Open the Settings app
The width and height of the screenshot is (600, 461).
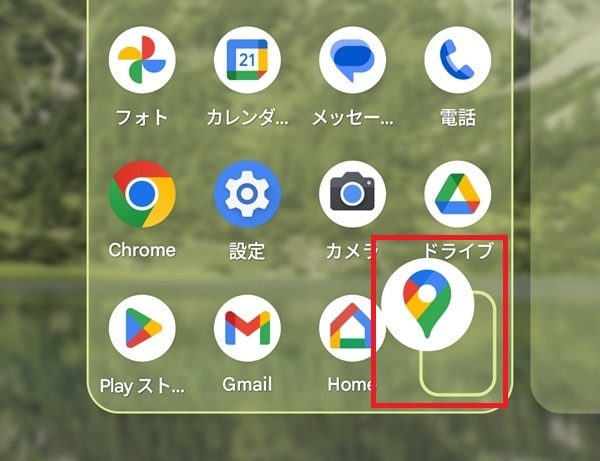(247, 194)
